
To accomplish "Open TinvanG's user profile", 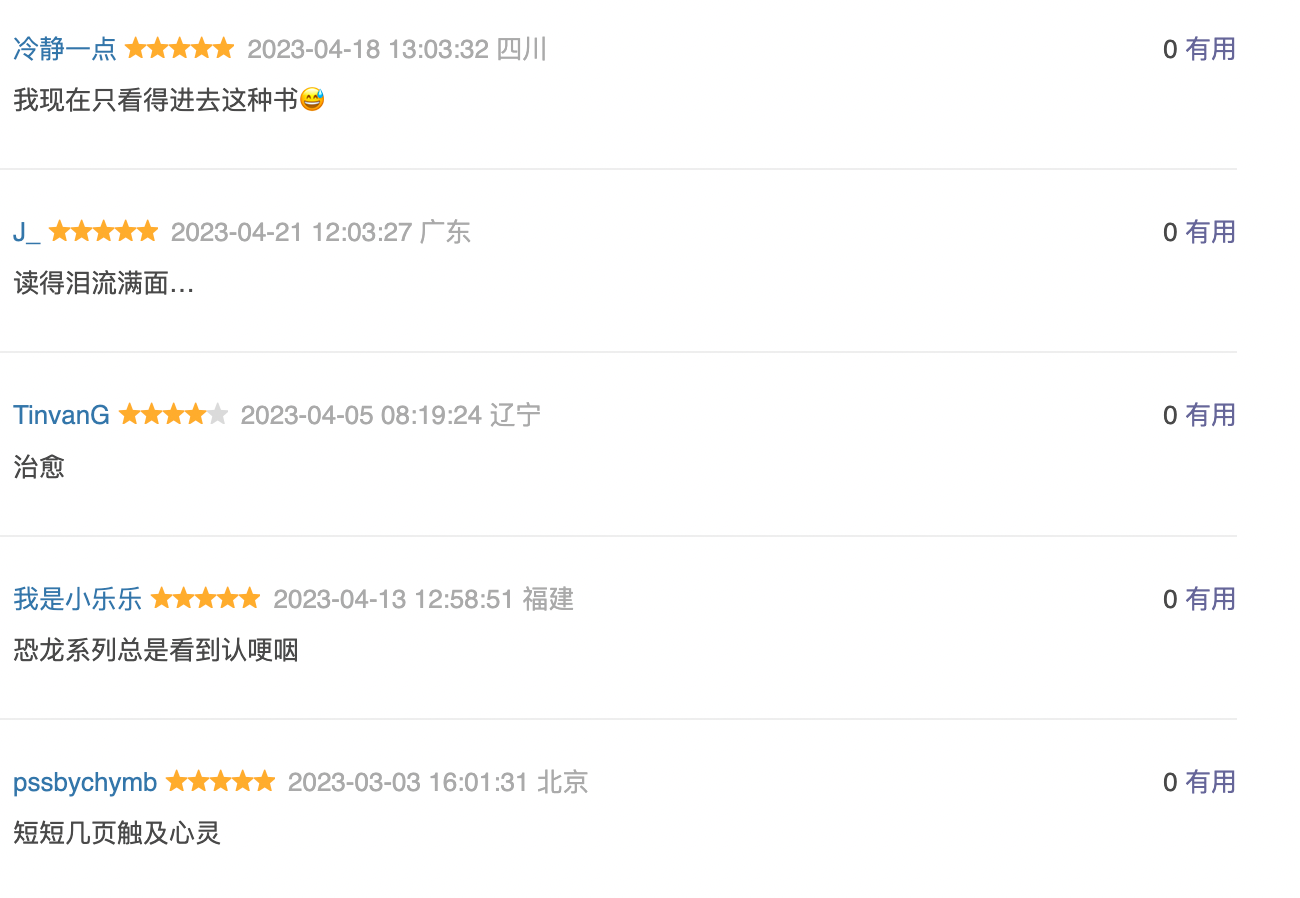I will [61, 415].
